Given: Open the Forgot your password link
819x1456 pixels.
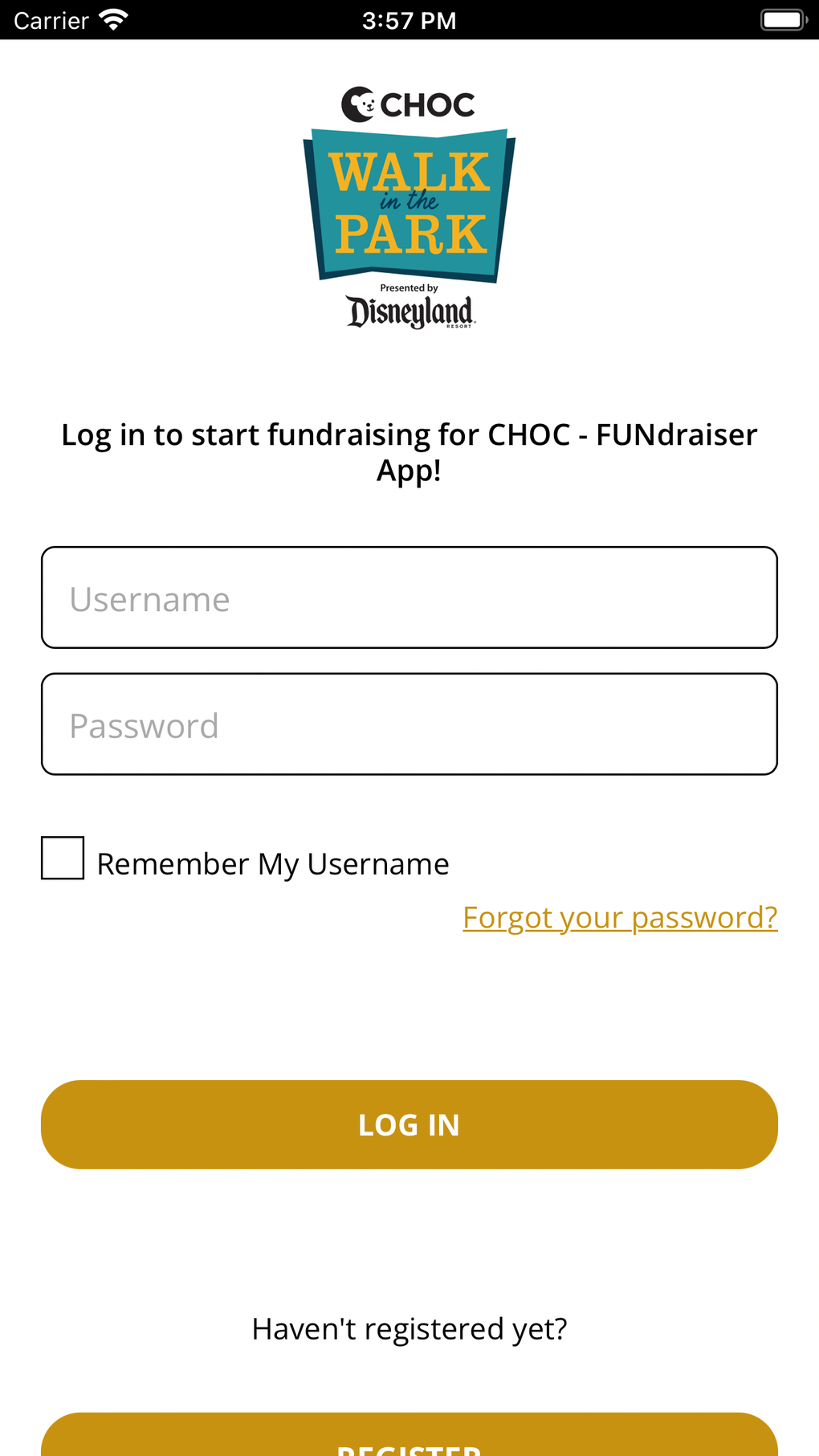Looking at the screenshot, I should [619, 916].
